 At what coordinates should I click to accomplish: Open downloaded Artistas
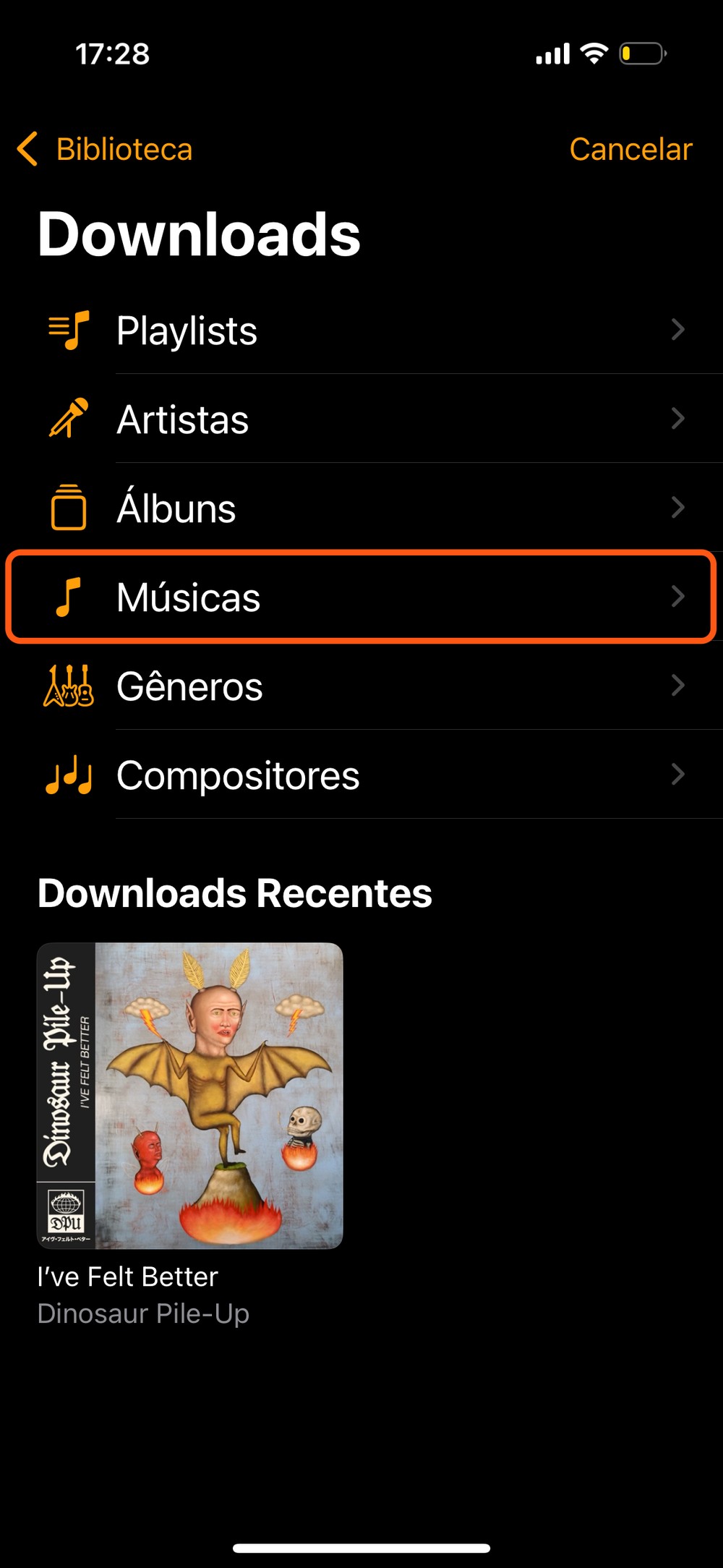361,419
